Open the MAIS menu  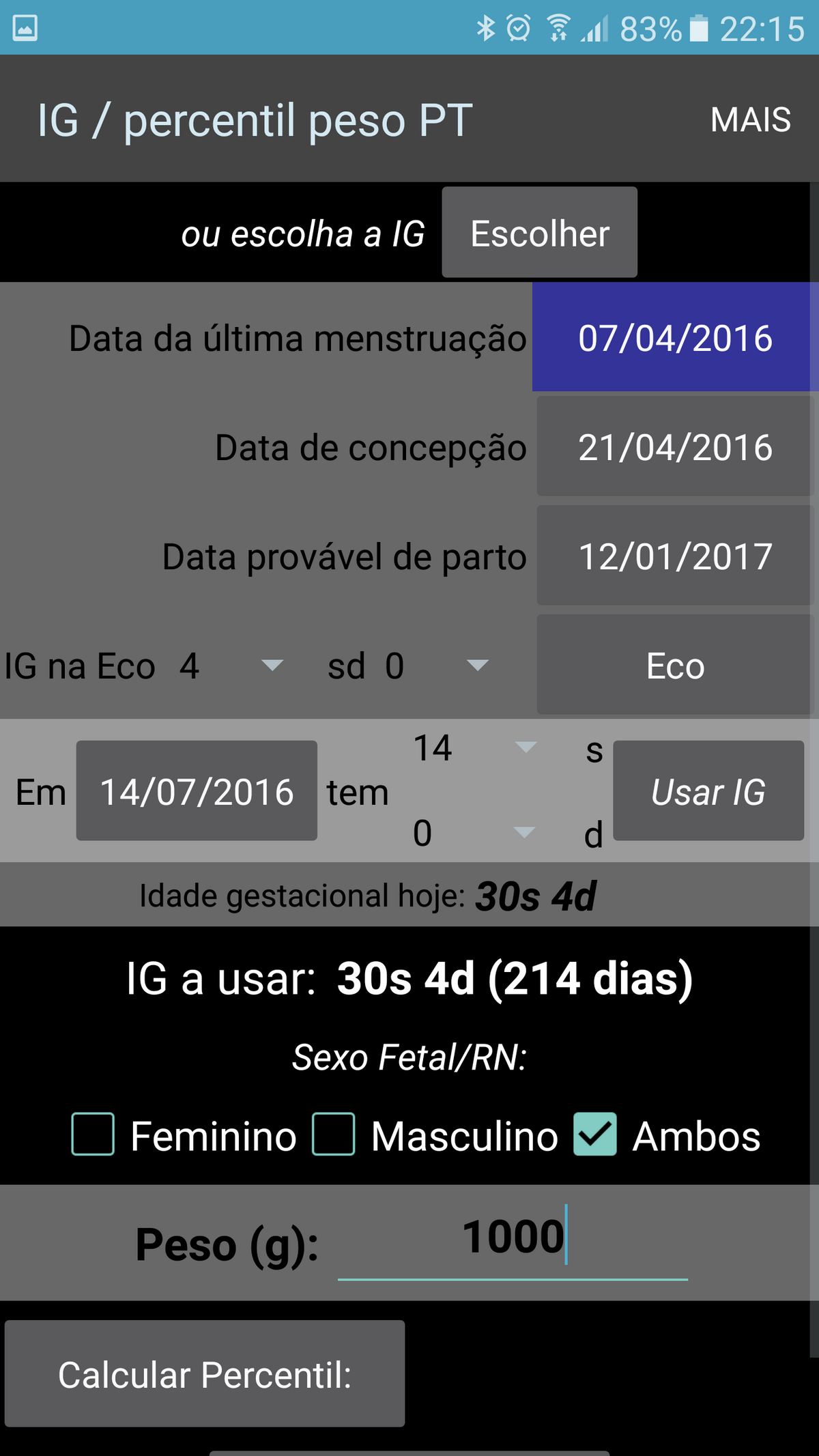[751, 119]
